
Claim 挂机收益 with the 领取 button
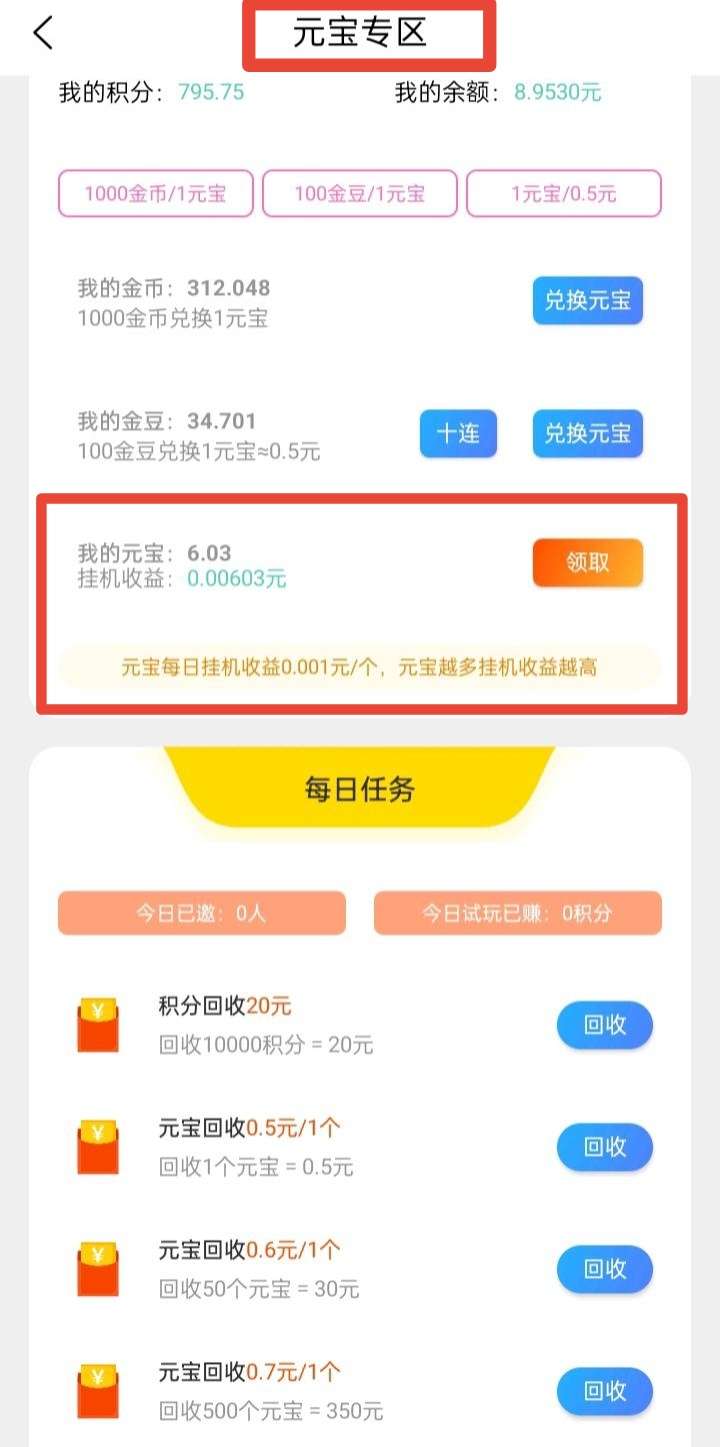coord(587,563)
